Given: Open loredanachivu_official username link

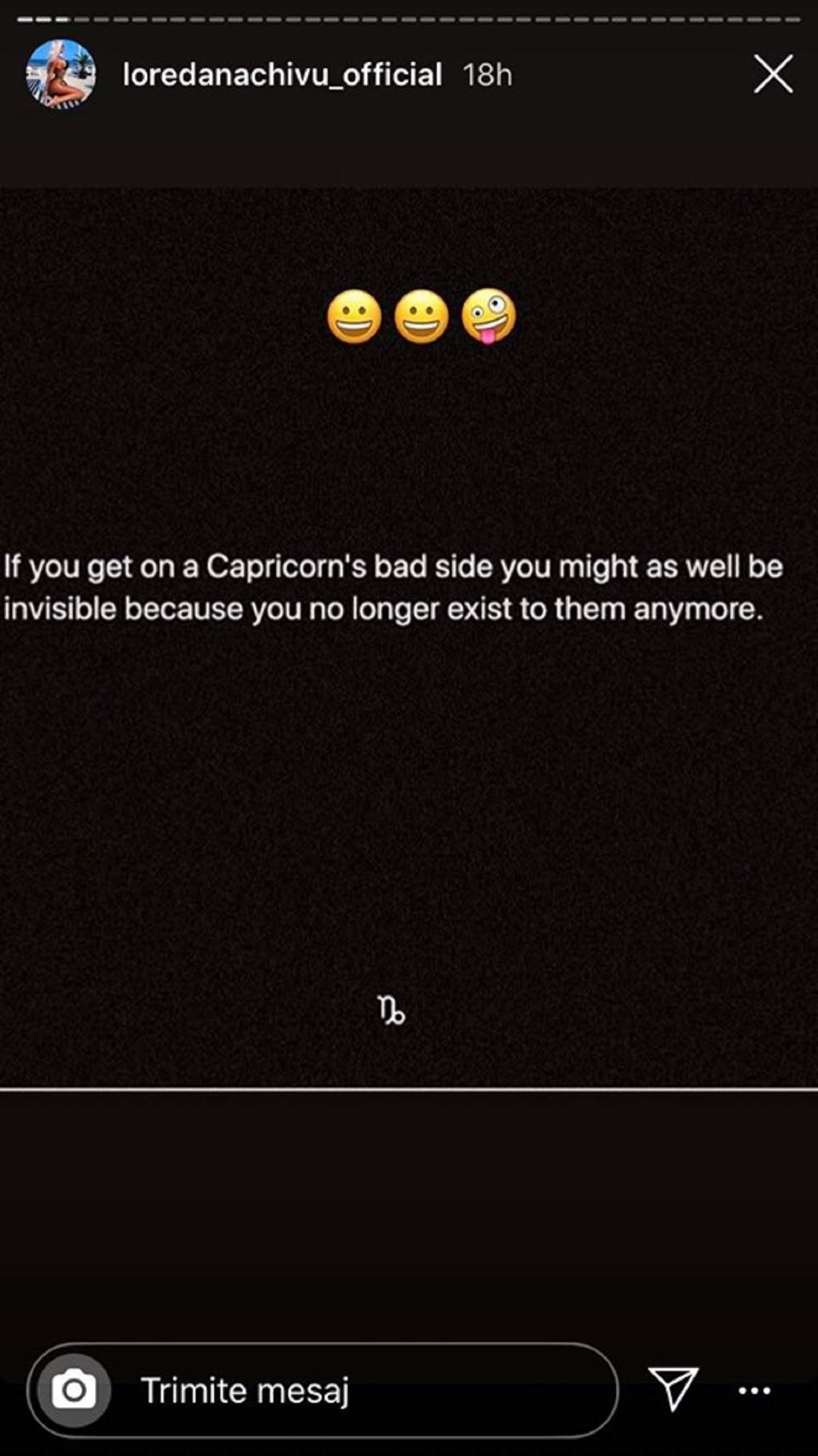Looking at the screenshot, I should pyautogui.click(x=282, y=75).
